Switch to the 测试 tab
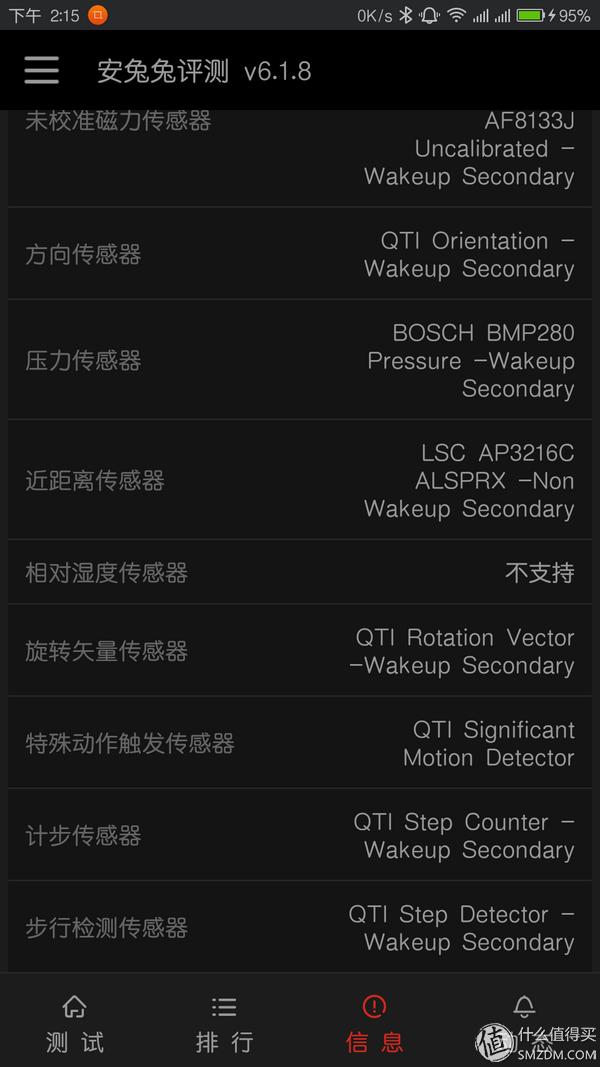 tap(75, 1022)
